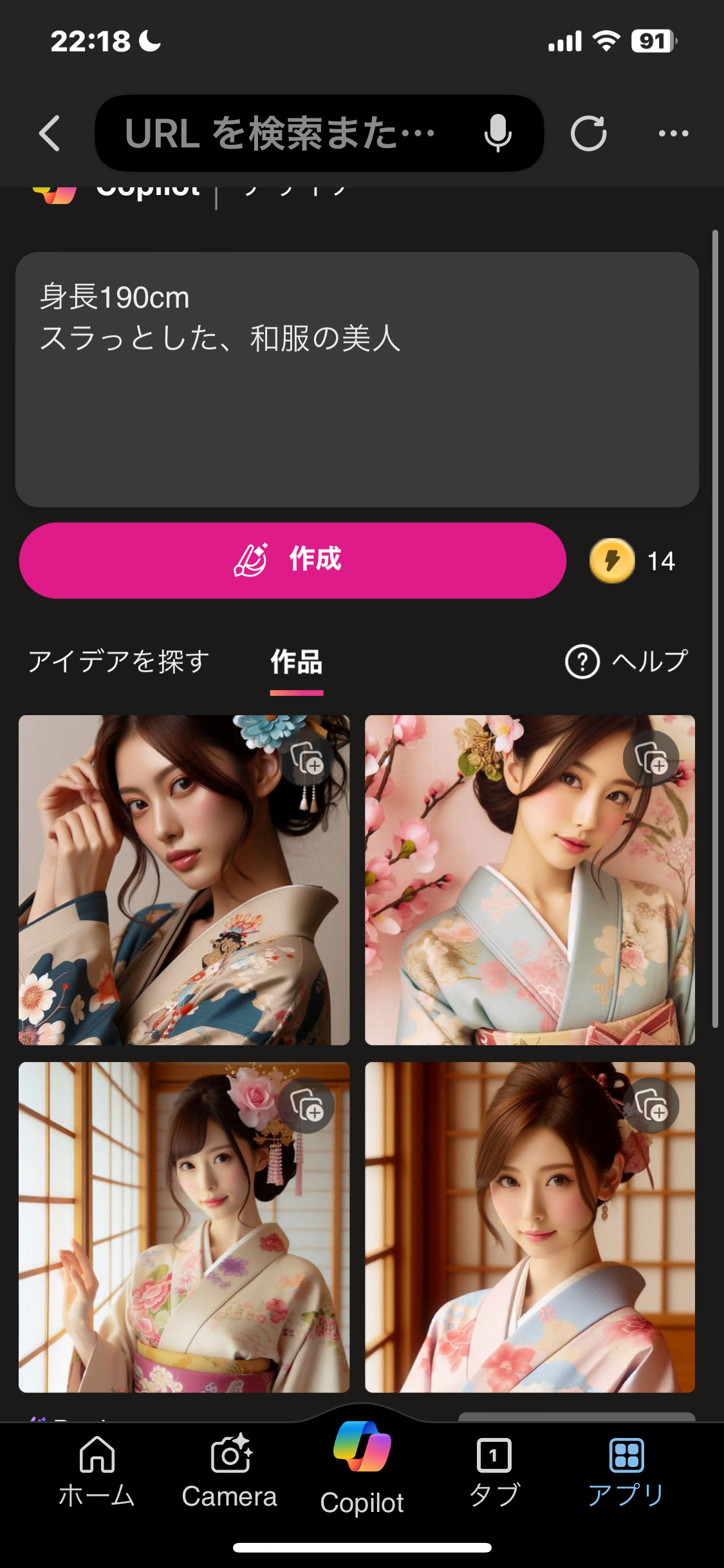The width and height of the screenshot is (724, 1568).
Task: Tap the pink 作成 create button
Action: 293,560
